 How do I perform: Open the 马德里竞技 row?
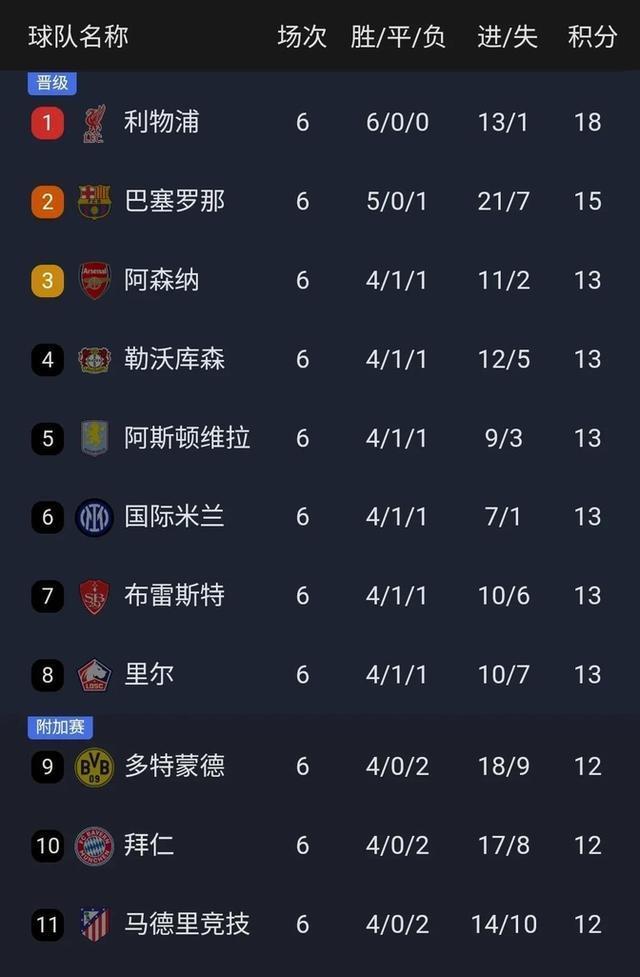click(187, 925)
